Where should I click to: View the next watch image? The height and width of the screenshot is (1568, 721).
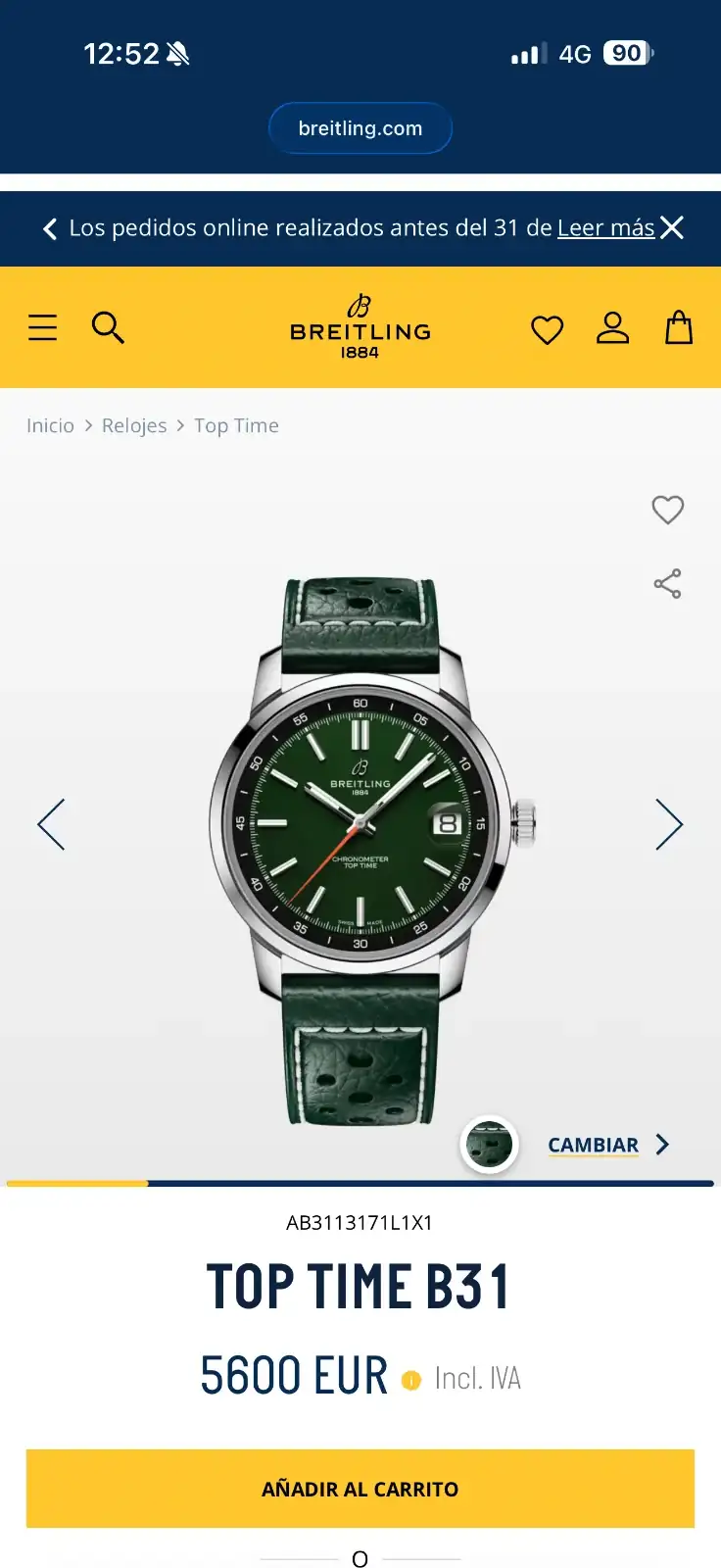[669, 824]
